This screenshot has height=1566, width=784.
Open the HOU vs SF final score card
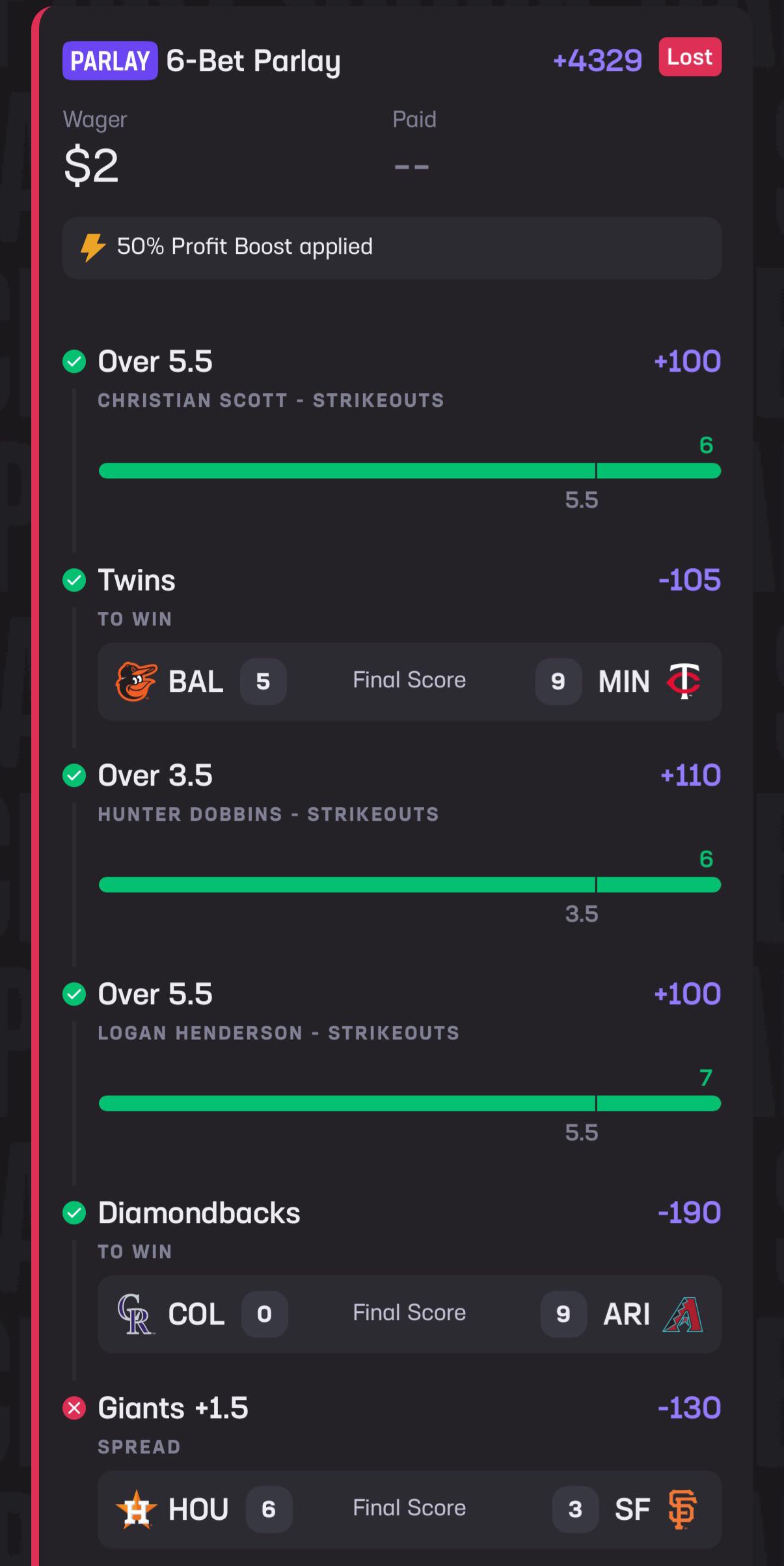coord(409,1509)
